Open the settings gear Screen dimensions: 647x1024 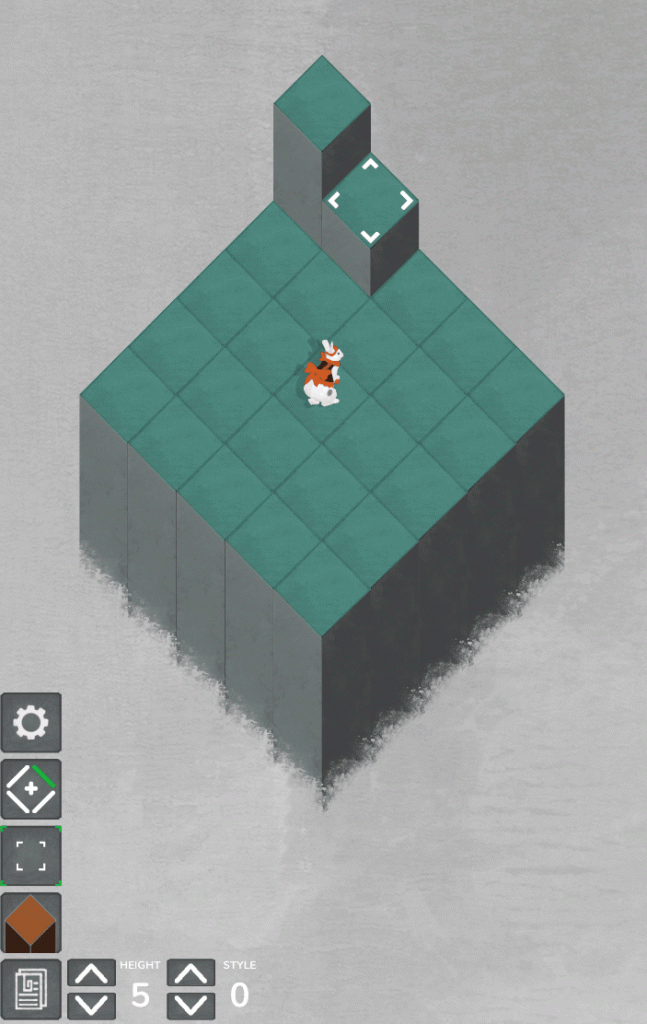tap(31, 722)
